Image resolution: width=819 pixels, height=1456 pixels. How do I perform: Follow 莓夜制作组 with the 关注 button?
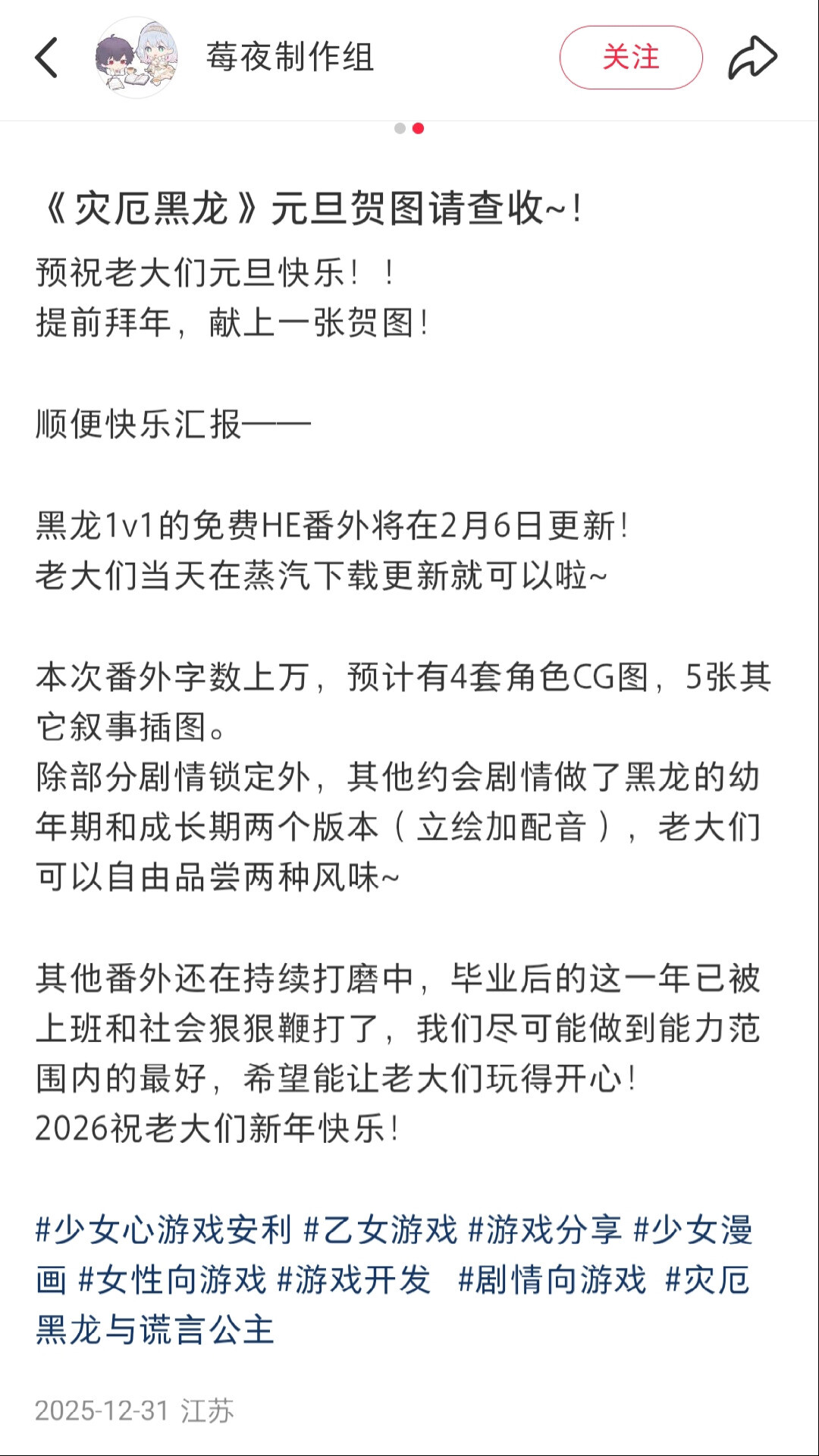pyautogui.click(x=631, y=58)
